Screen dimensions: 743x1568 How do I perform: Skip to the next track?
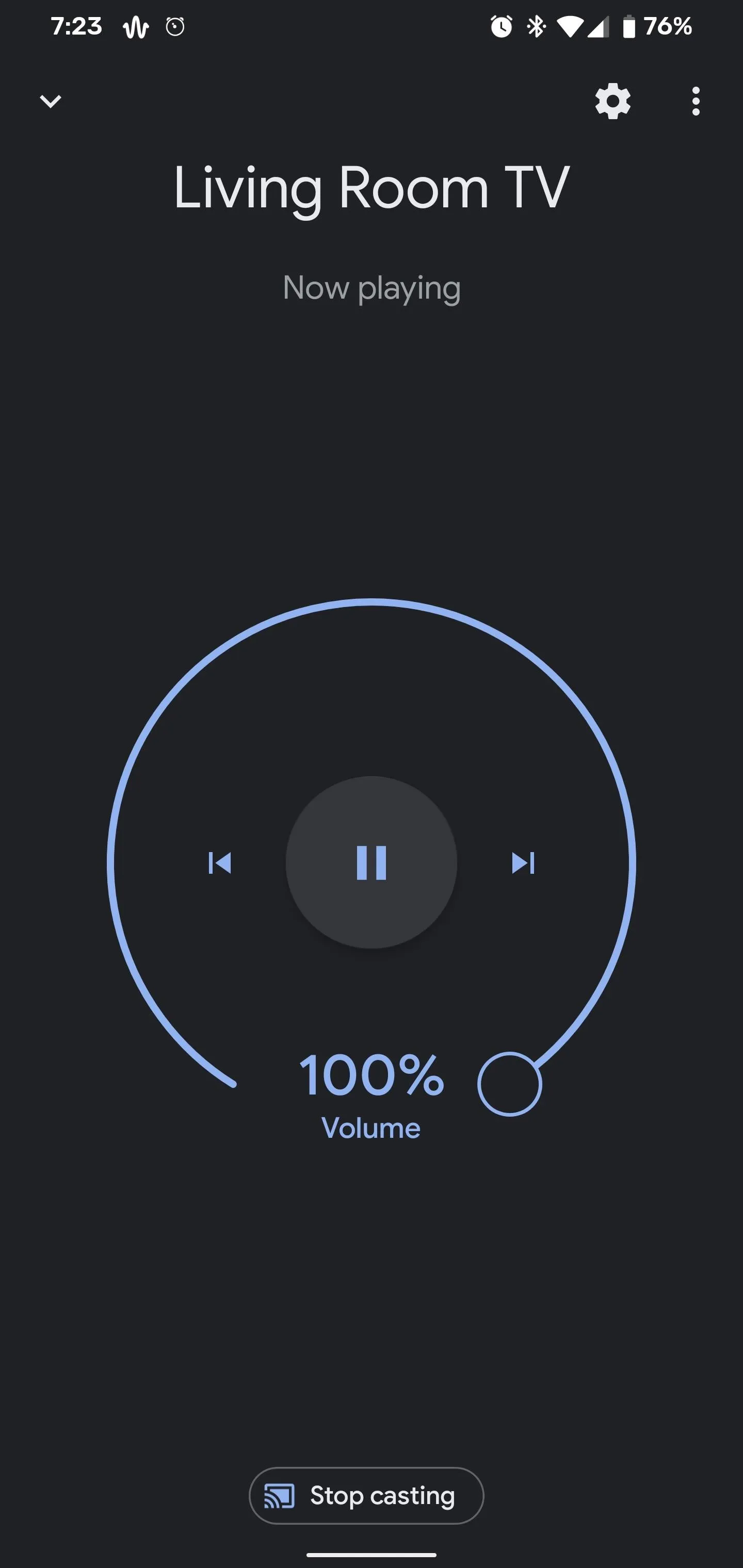point(523,862)
